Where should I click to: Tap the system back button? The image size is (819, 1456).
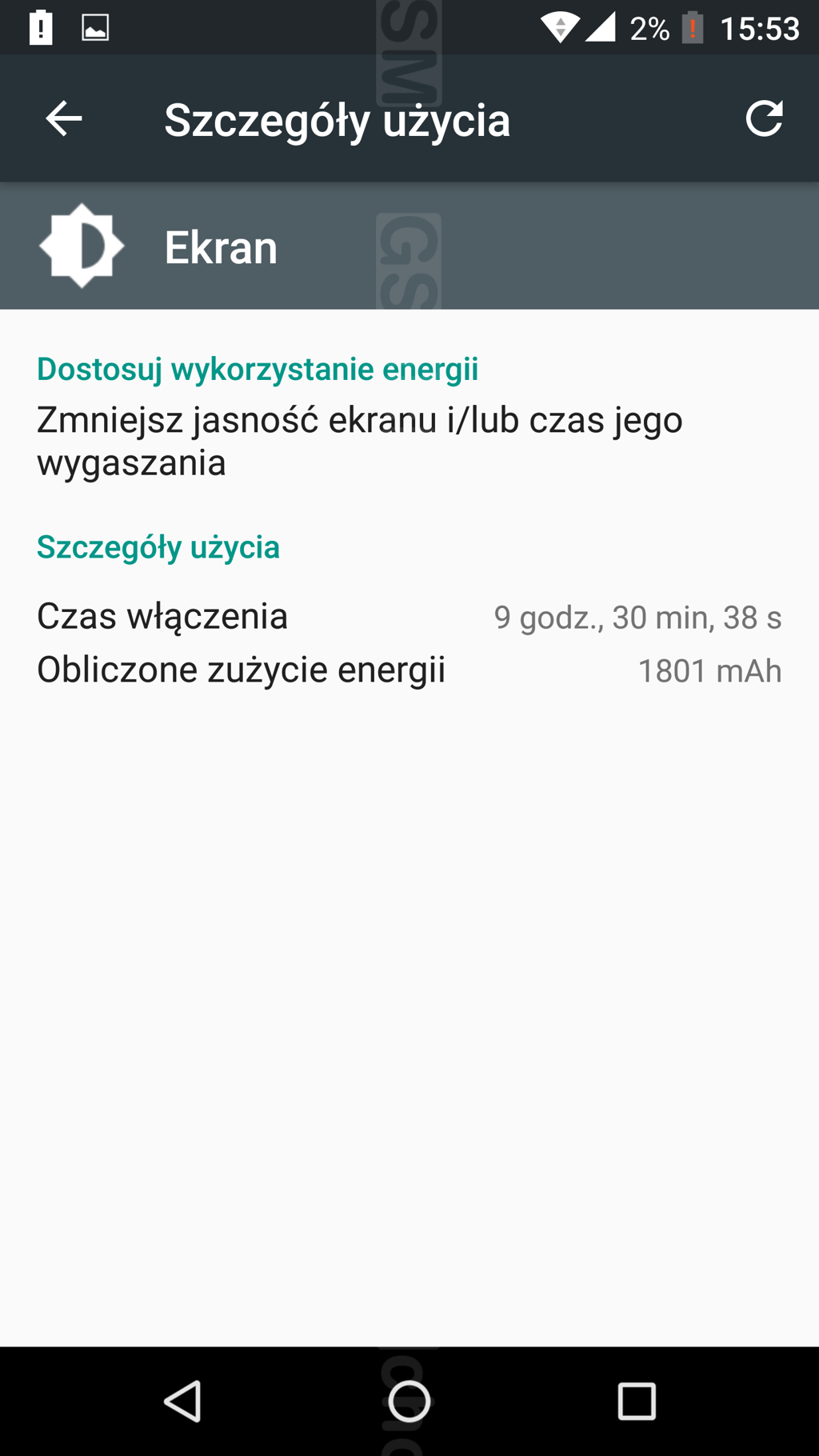pyautogui.click(x=183, y=1401)
